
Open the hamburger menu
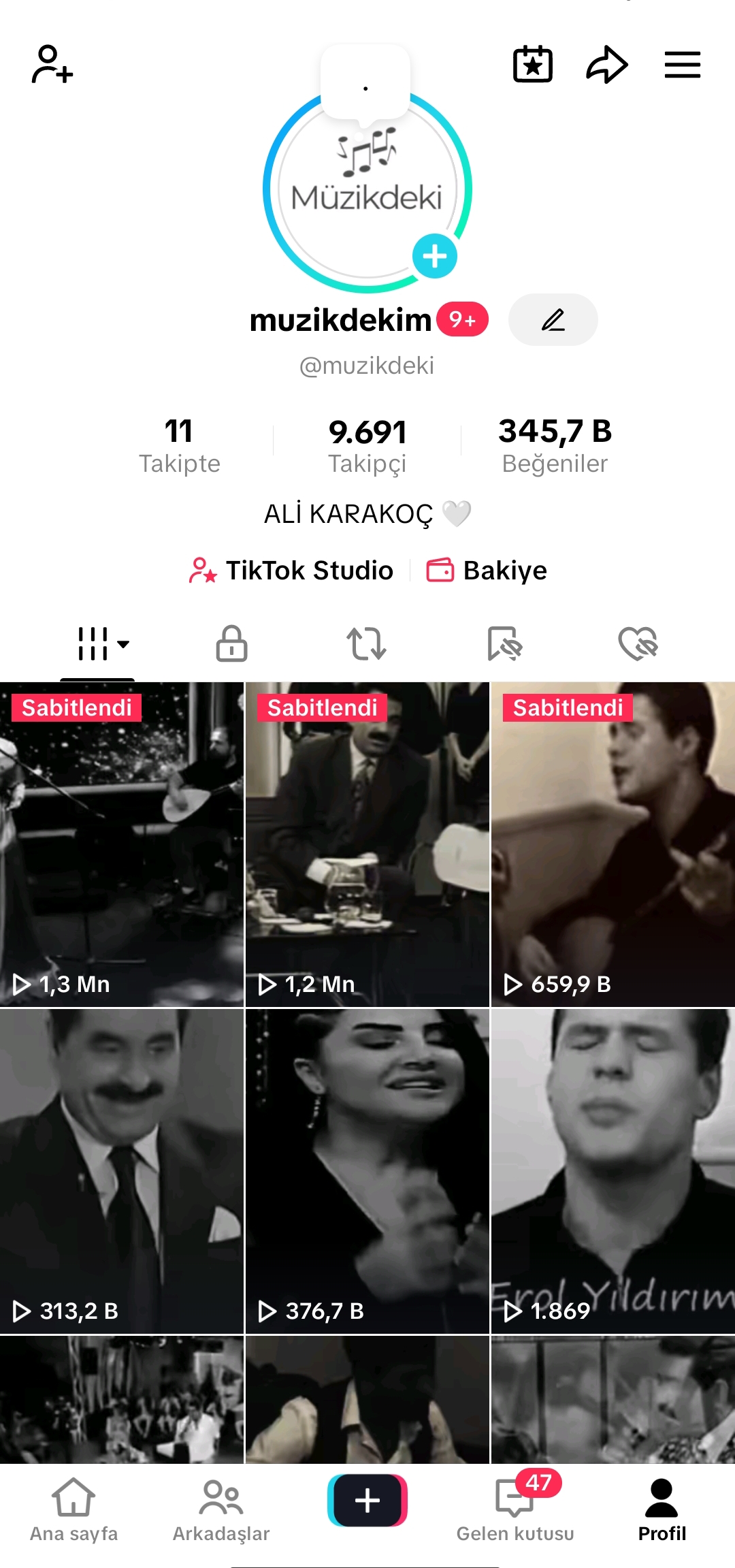coord(682,65)
